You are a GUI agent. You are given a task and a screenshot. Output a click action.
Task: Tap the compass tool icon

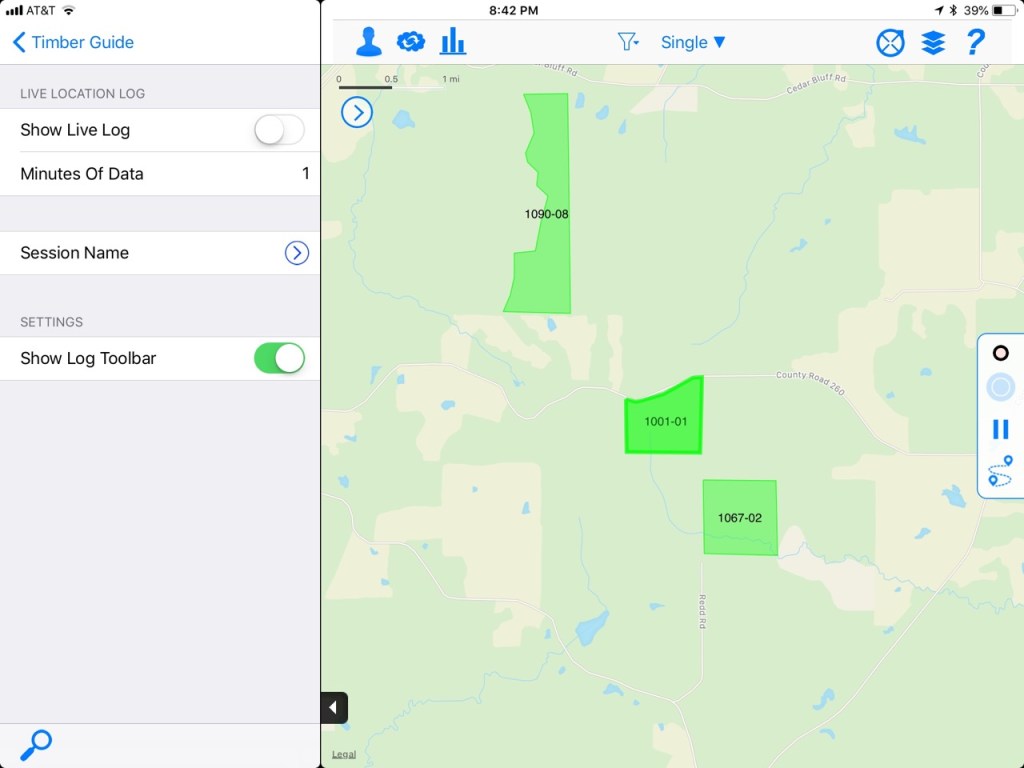pyautogui.click(x=890, y=42)
